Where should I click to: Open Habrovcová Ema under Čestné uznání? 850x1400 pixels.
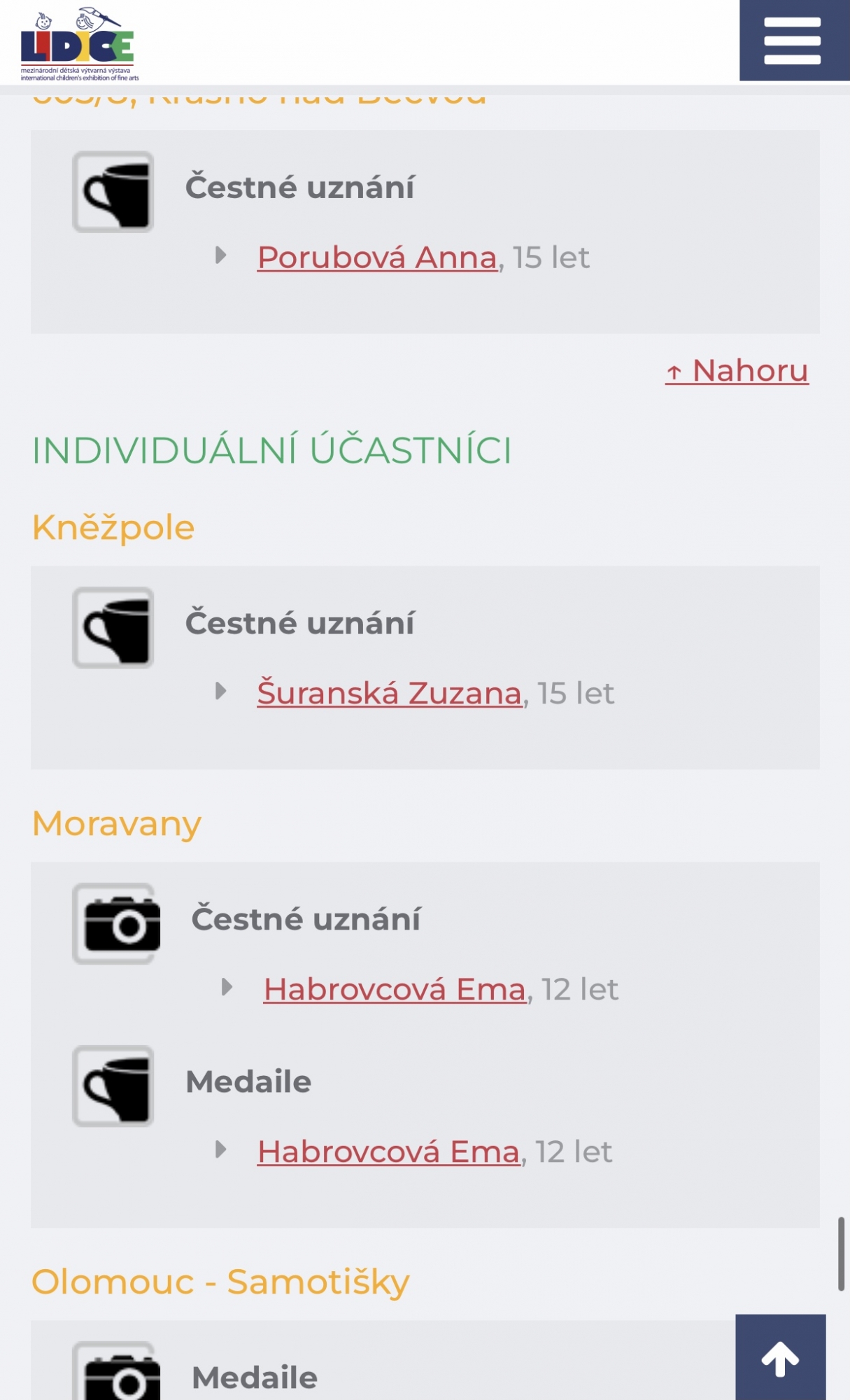tap(395, 990)
